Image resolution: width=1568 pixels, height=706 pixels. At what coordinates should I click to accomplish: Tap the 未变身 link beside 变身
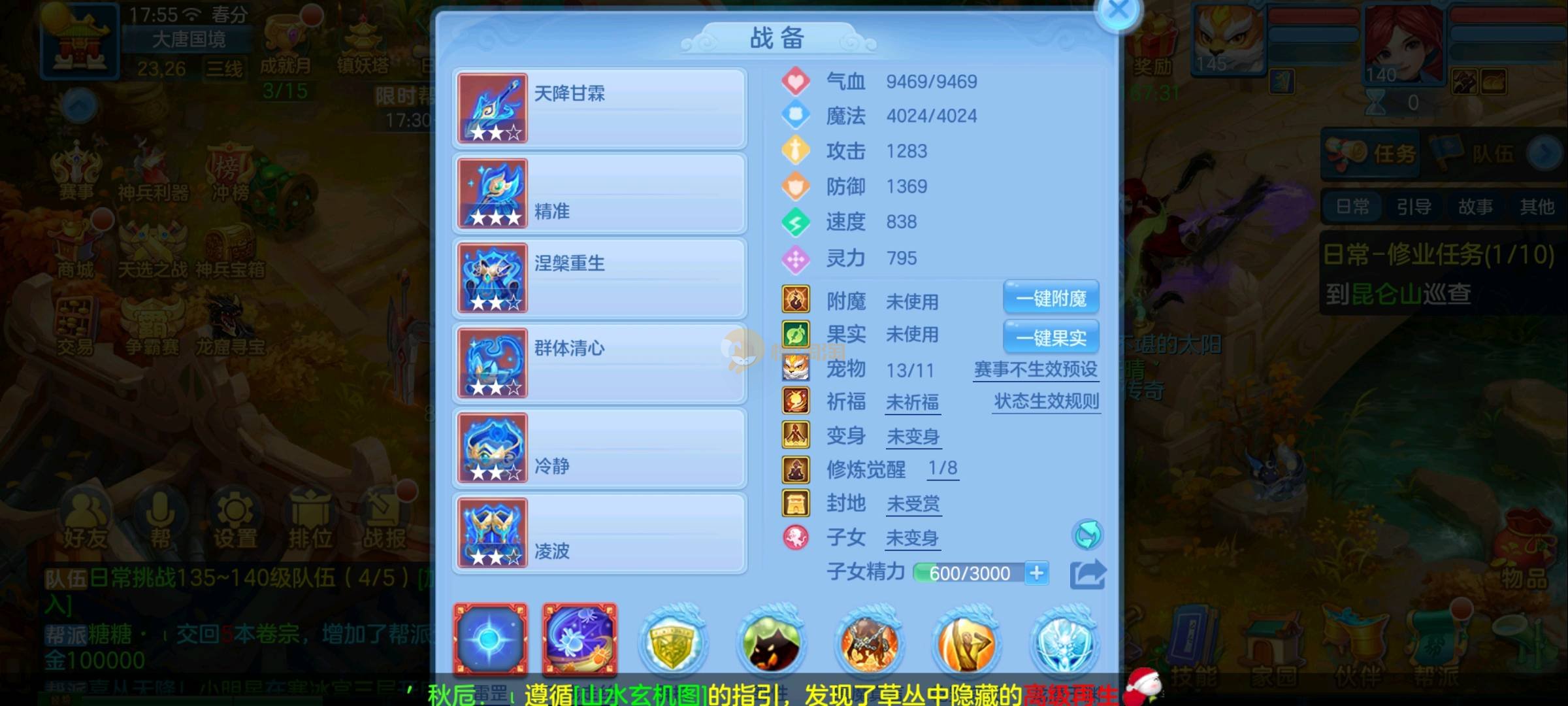(913, 437)
